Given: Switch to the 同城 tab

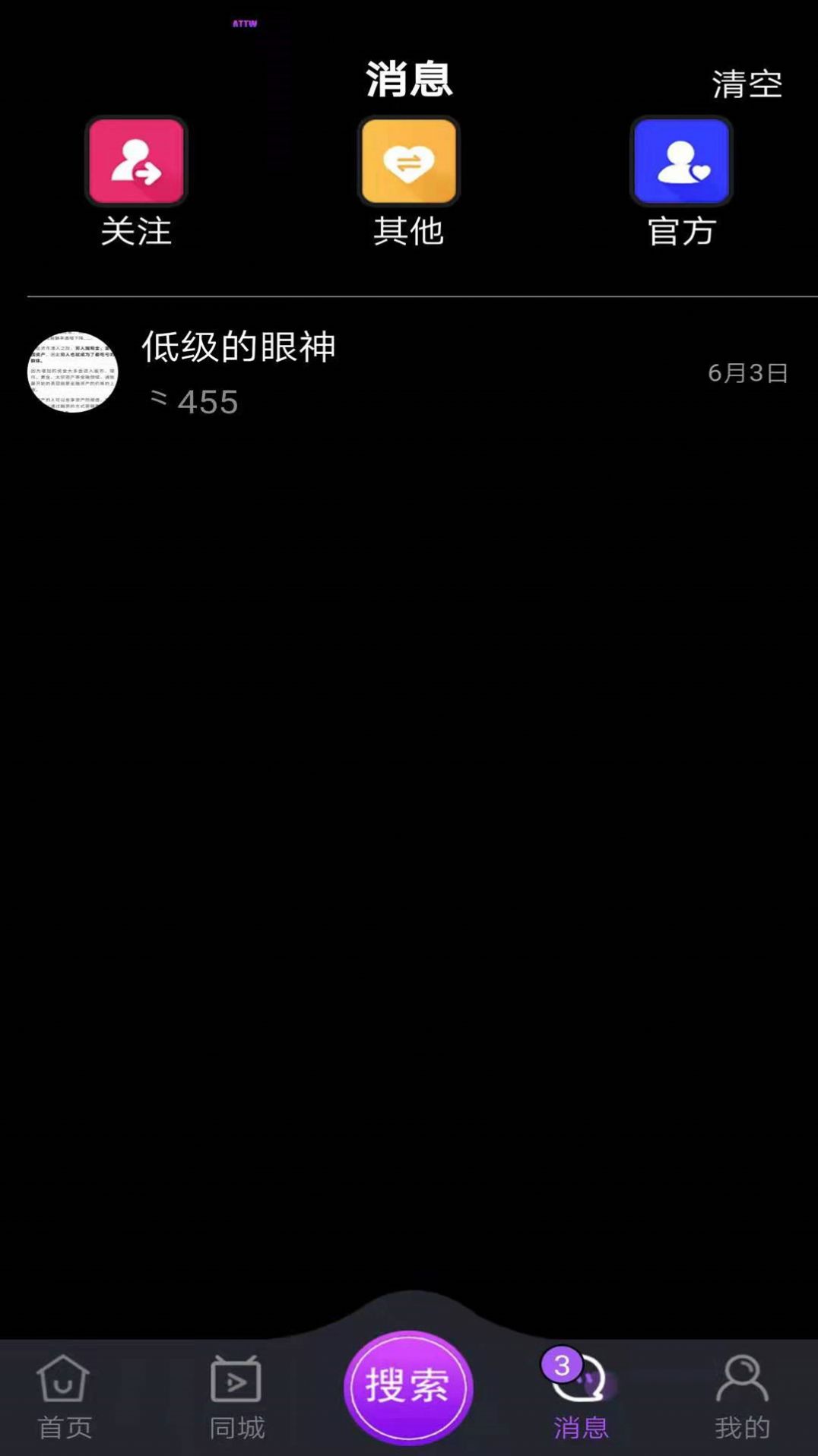Looking at the screenshot, I should tap(236, 1397).
